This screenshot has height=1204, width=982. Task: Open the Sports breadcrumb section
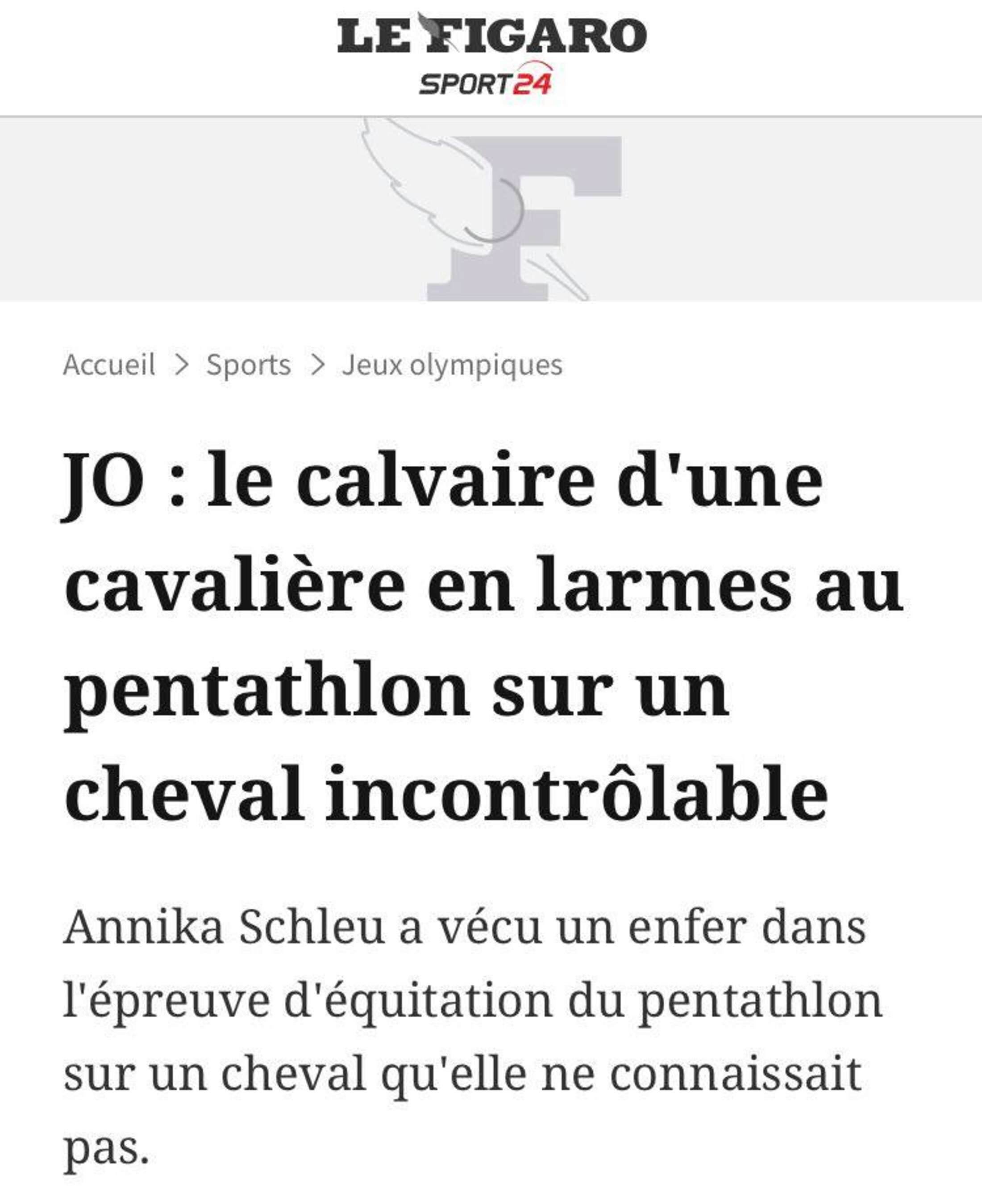pos(248,365)
